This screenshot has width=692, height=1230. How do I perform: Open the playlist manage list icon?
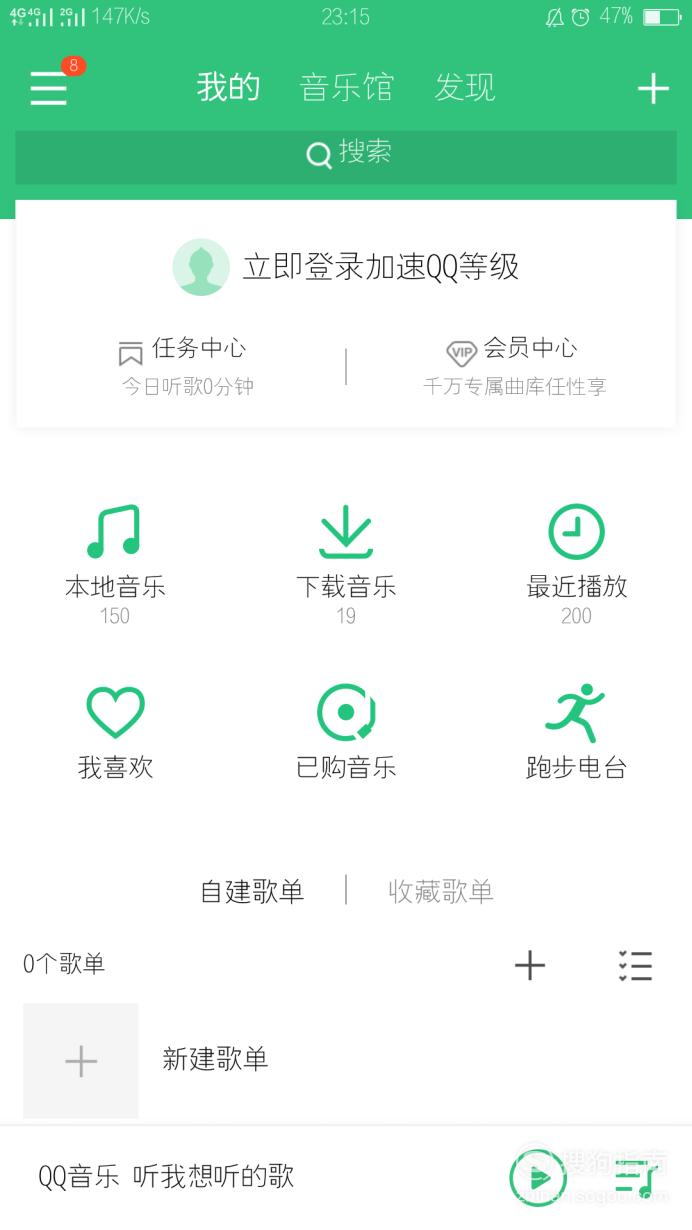click(x=635, y=965)
